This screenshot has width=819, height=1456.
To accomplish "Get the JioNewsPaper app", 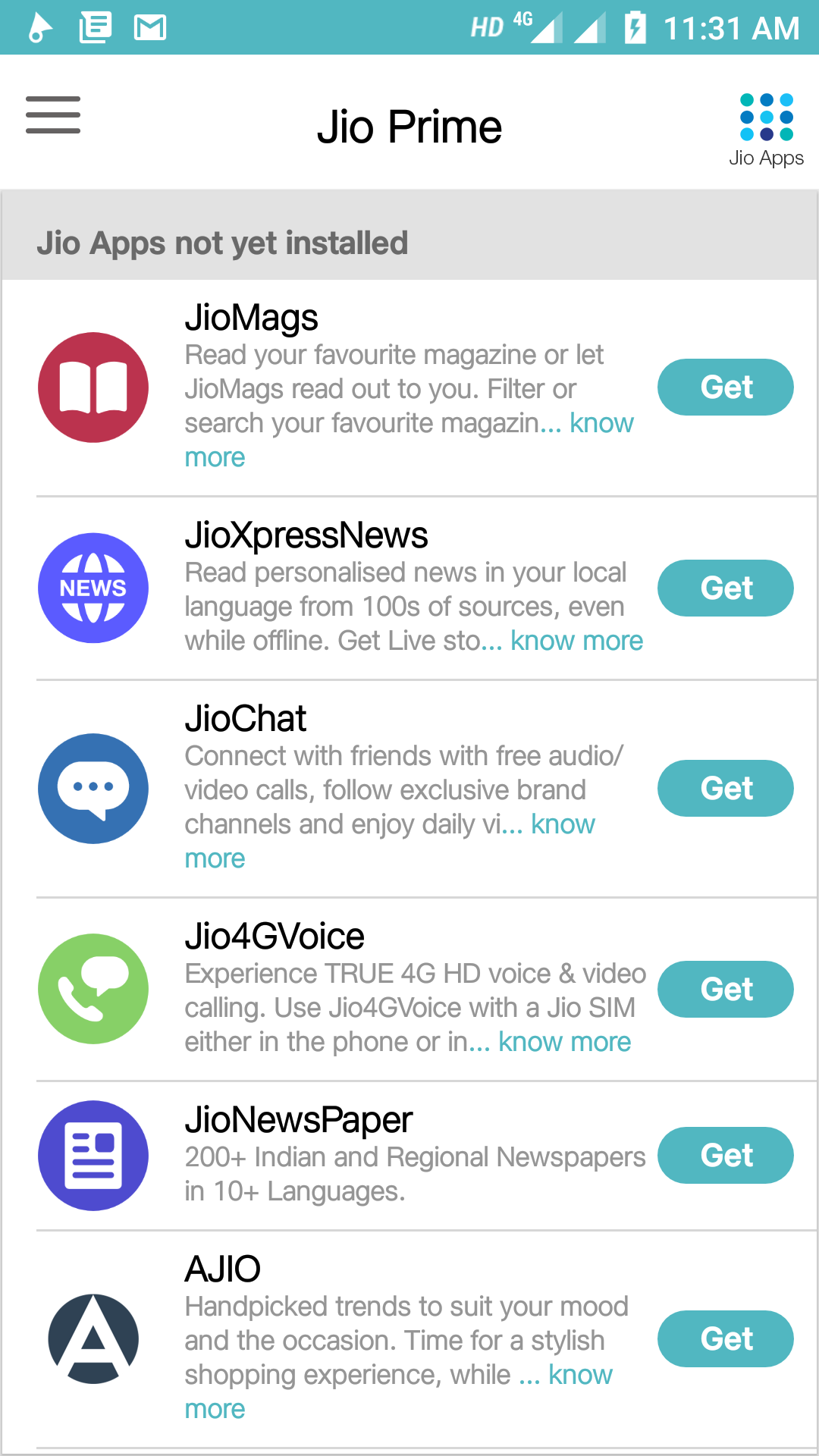I will [x=725, y=1155].
